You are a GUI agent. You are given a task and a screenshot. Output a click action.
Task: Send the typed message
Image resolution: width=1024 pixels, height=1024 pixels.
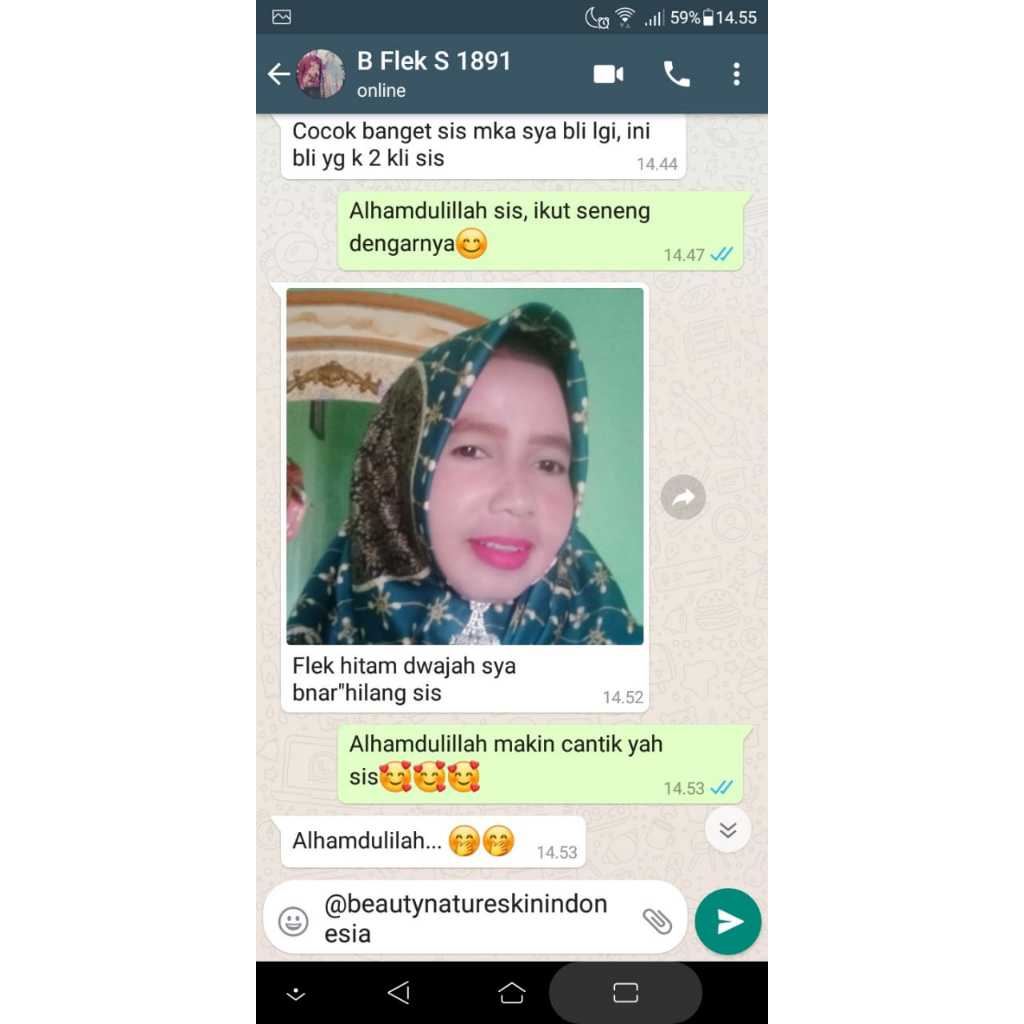[x=728, y=921]
